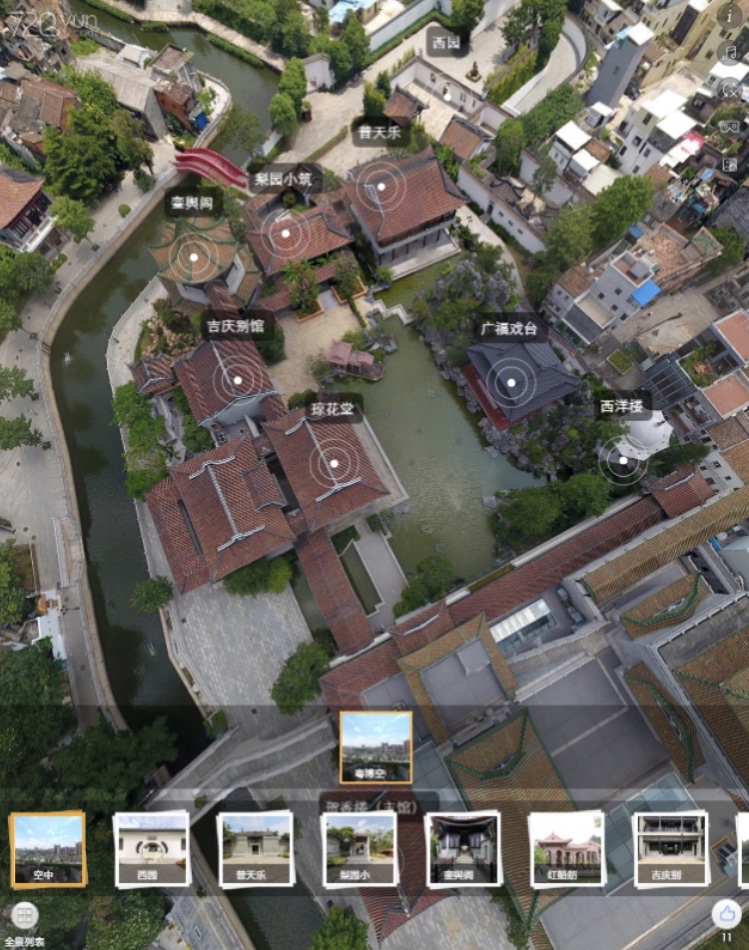Open the 吉庆别馆 hotspot

pos(237,380)
